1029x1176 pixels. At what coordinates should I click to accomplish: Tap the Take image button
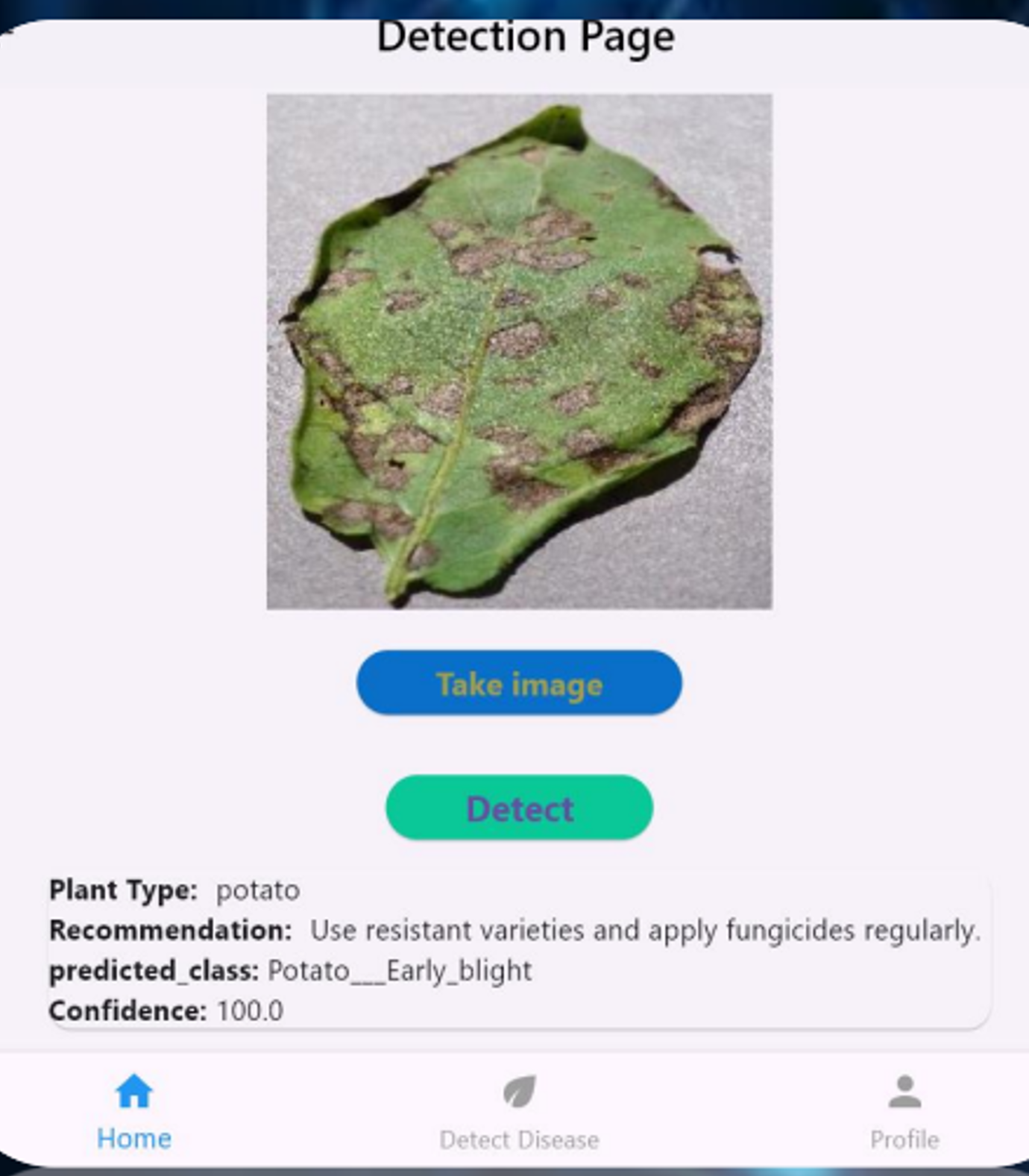pos(519,683)
